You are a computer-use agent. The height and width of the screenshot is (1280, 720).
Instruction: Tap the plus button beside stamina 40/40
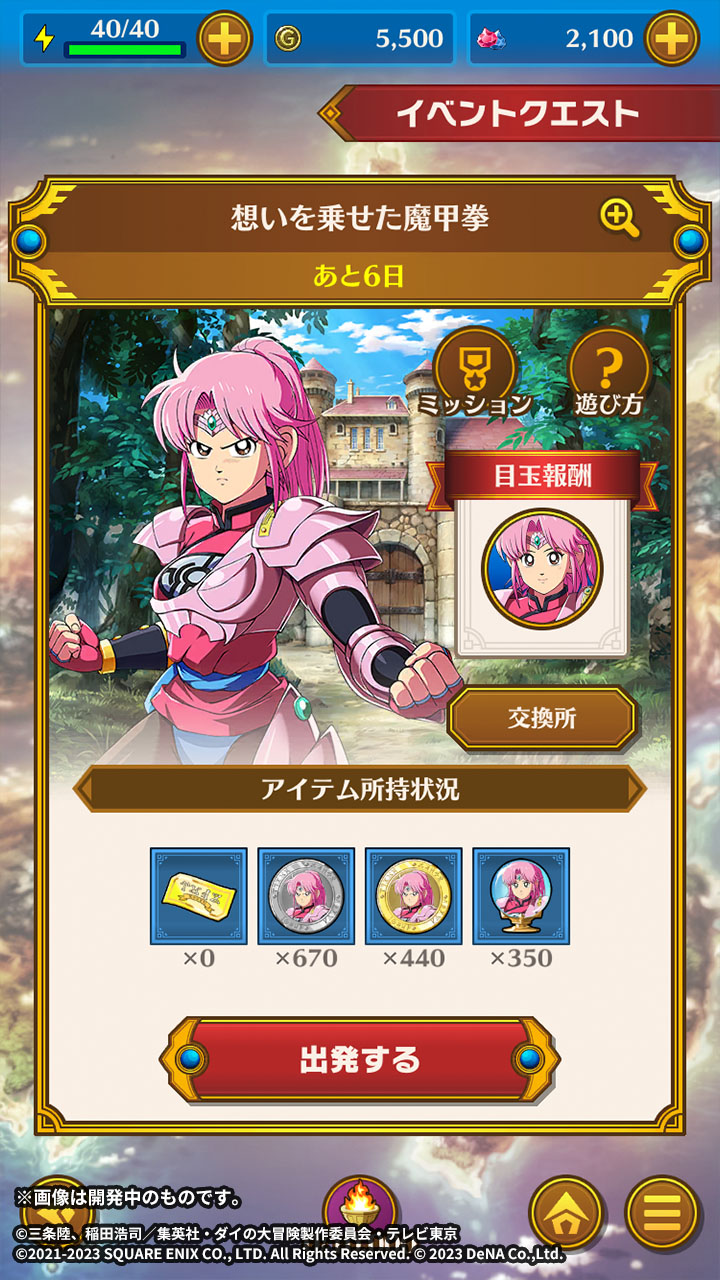point(225,39)
